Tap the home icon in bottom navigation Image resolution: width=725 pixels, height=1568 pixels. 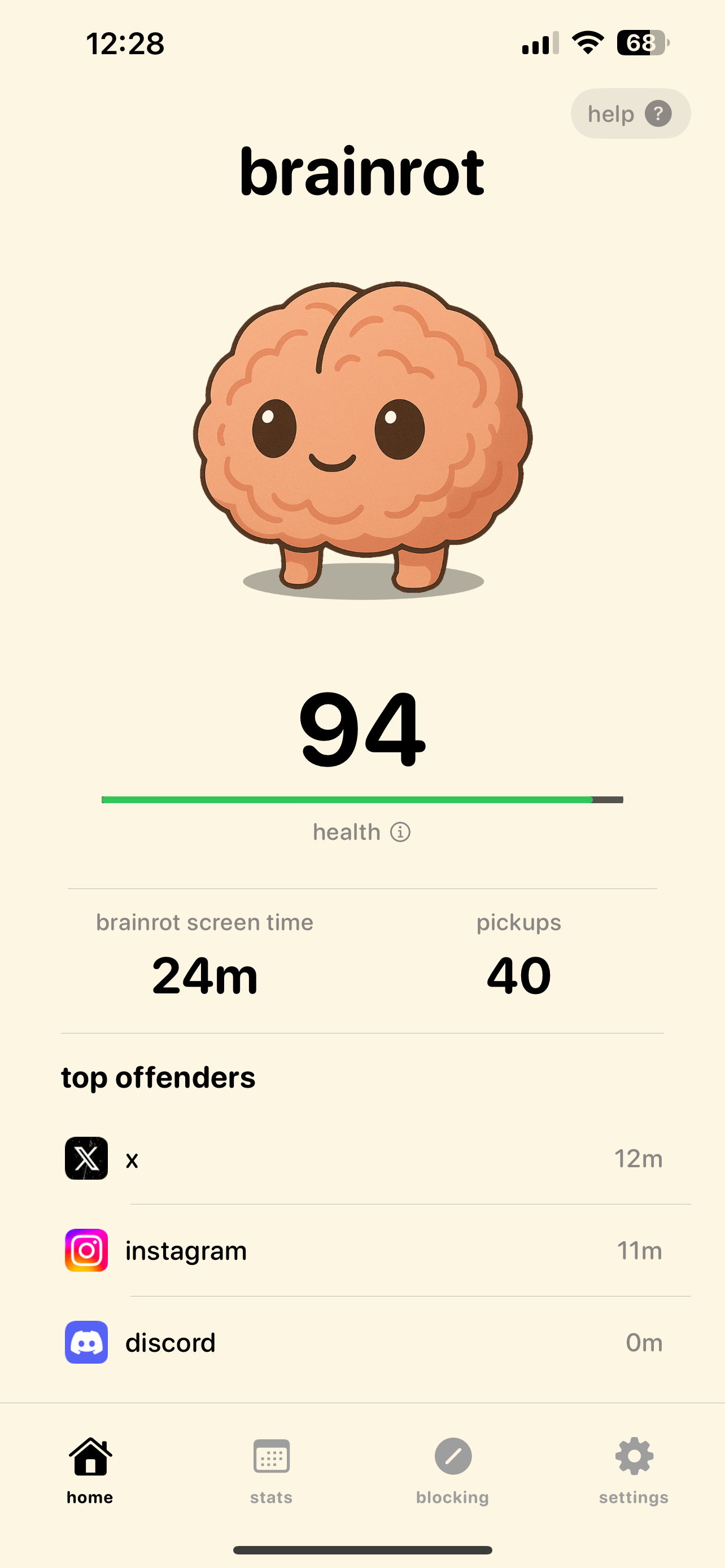[x=89, y=1458]
